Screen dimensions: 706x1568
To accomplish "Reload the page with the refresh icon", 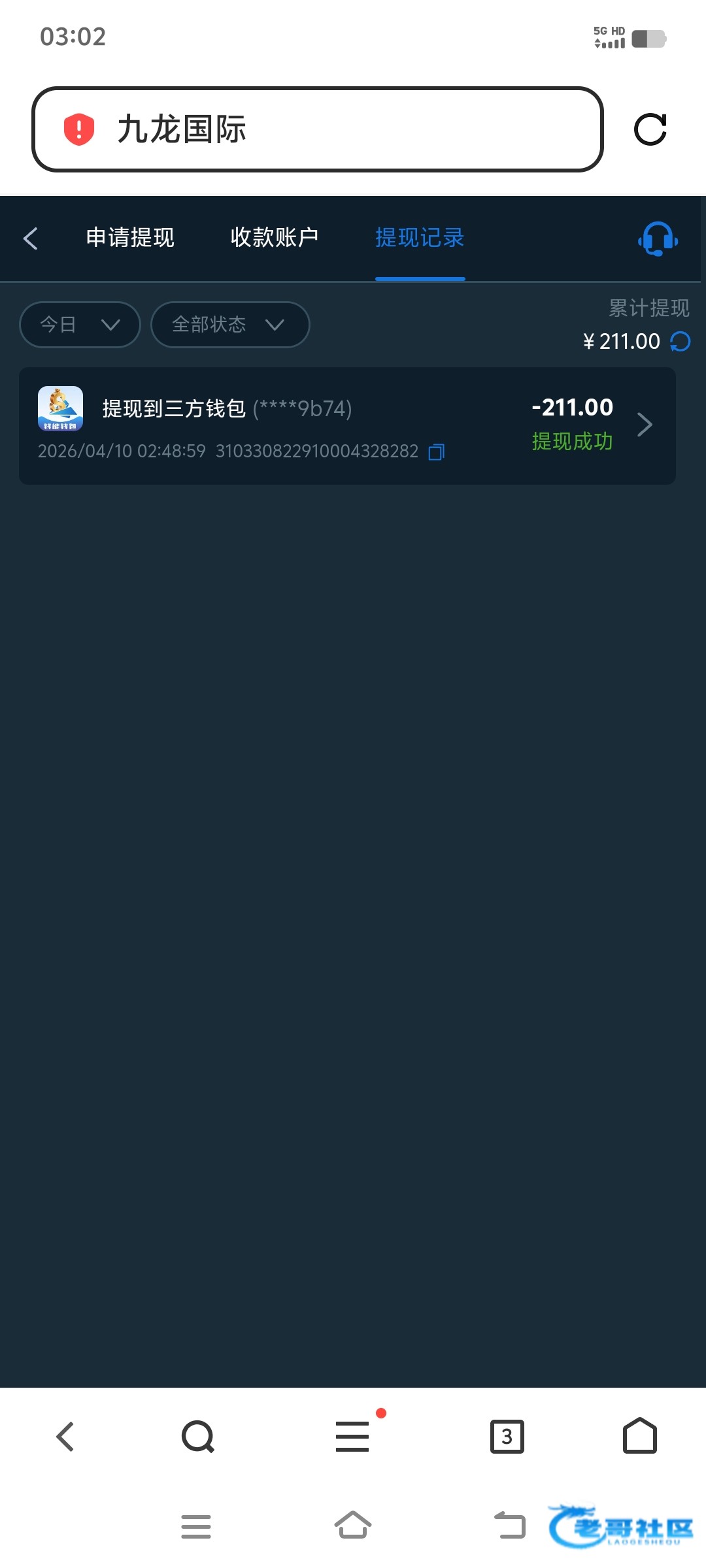I will 650,129.
